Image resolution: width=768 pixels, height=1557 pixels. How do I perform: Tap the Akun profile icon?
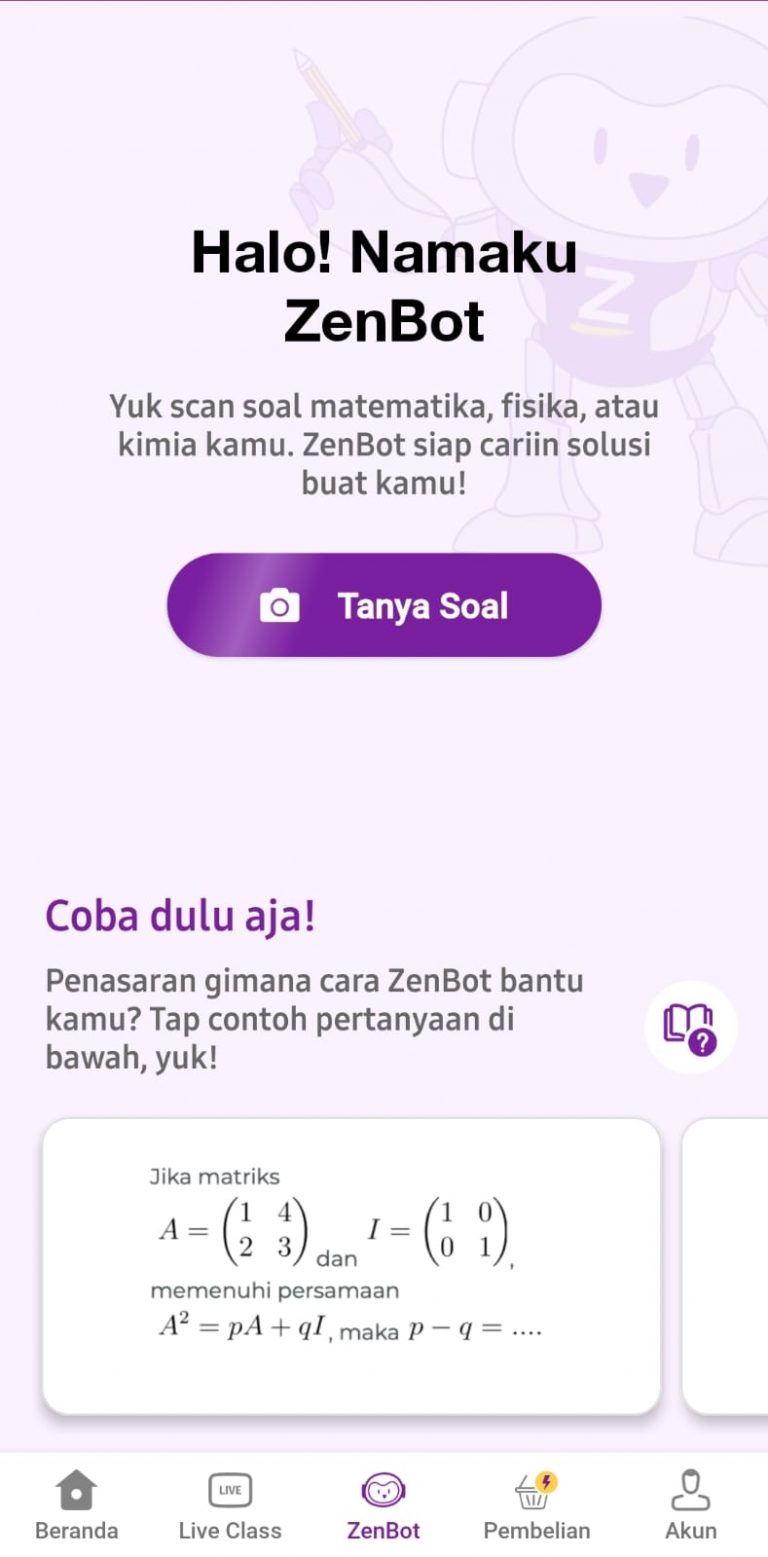coord(690,1490)
